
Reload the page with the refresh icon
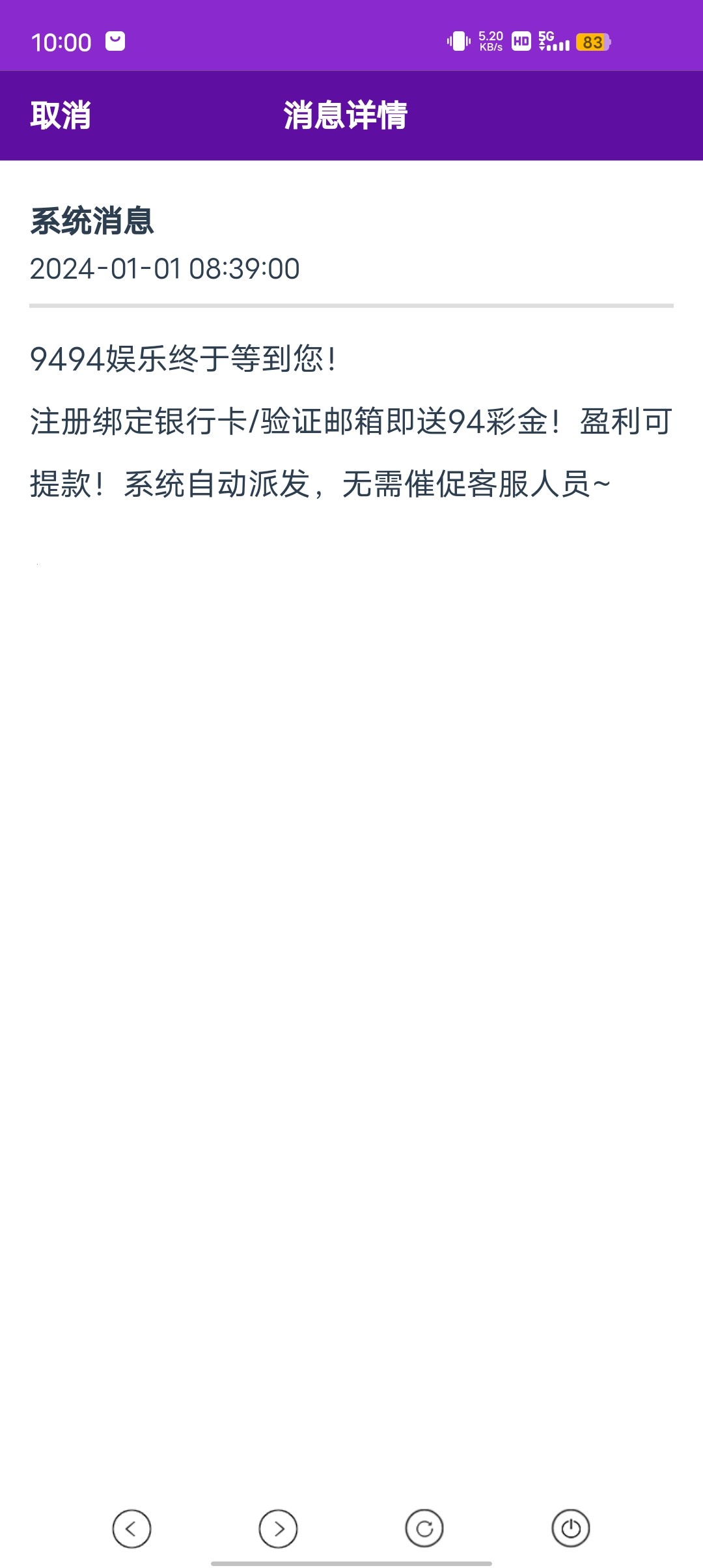click(424, 1528)
